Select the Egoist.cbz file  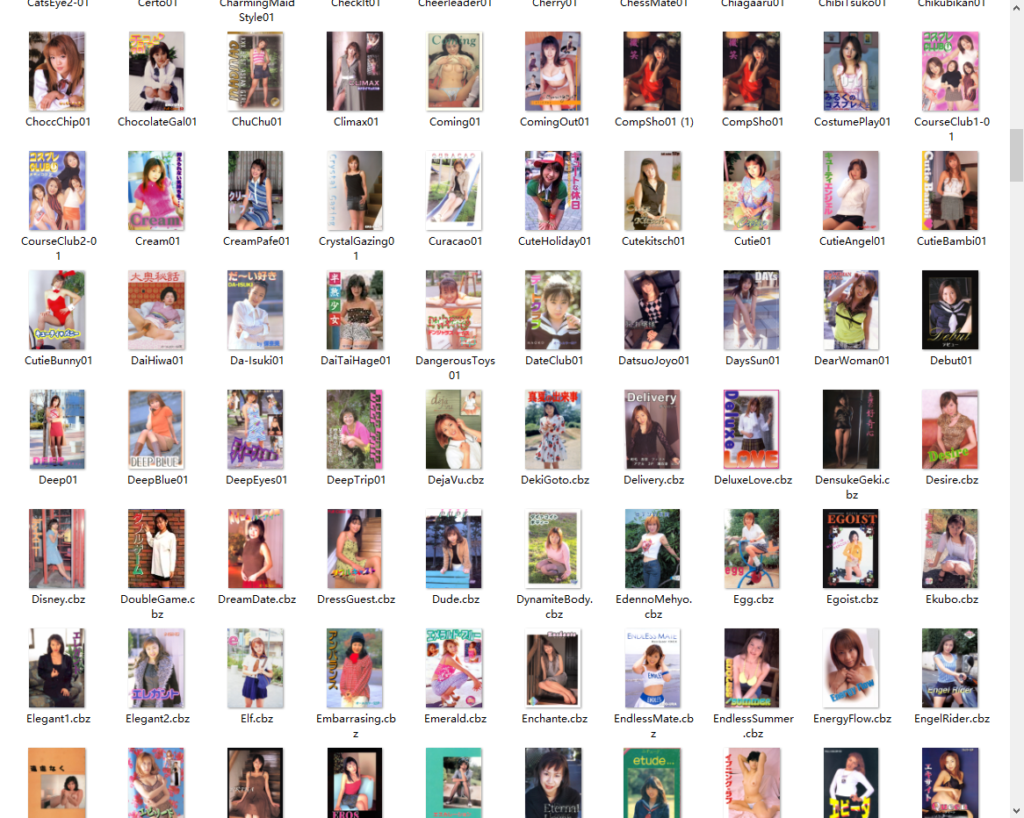pyautogui.click(x=852, y=548)
